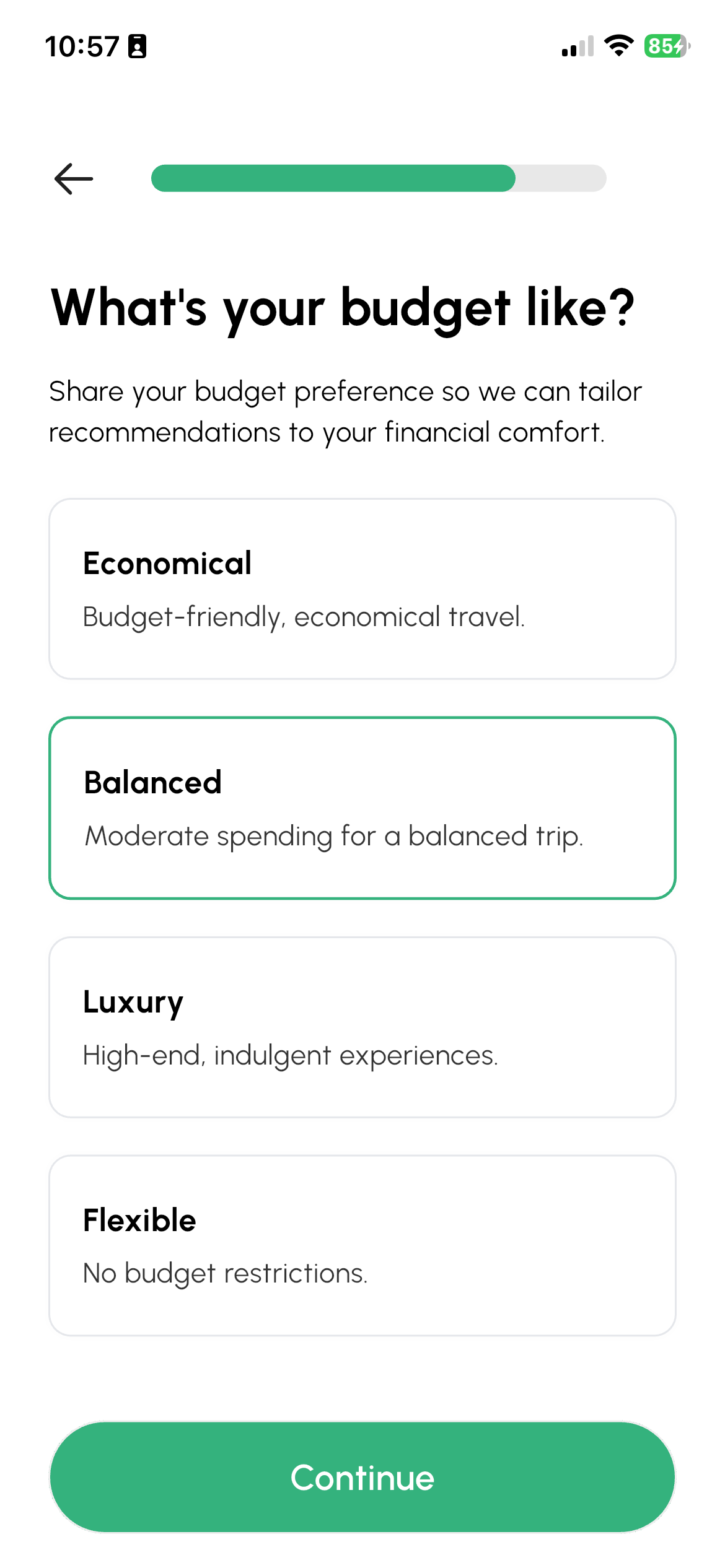Select Flexible with no budget restrictions
The width and height of the screenshot is (725, 1568).
(x=362, y=1245)
